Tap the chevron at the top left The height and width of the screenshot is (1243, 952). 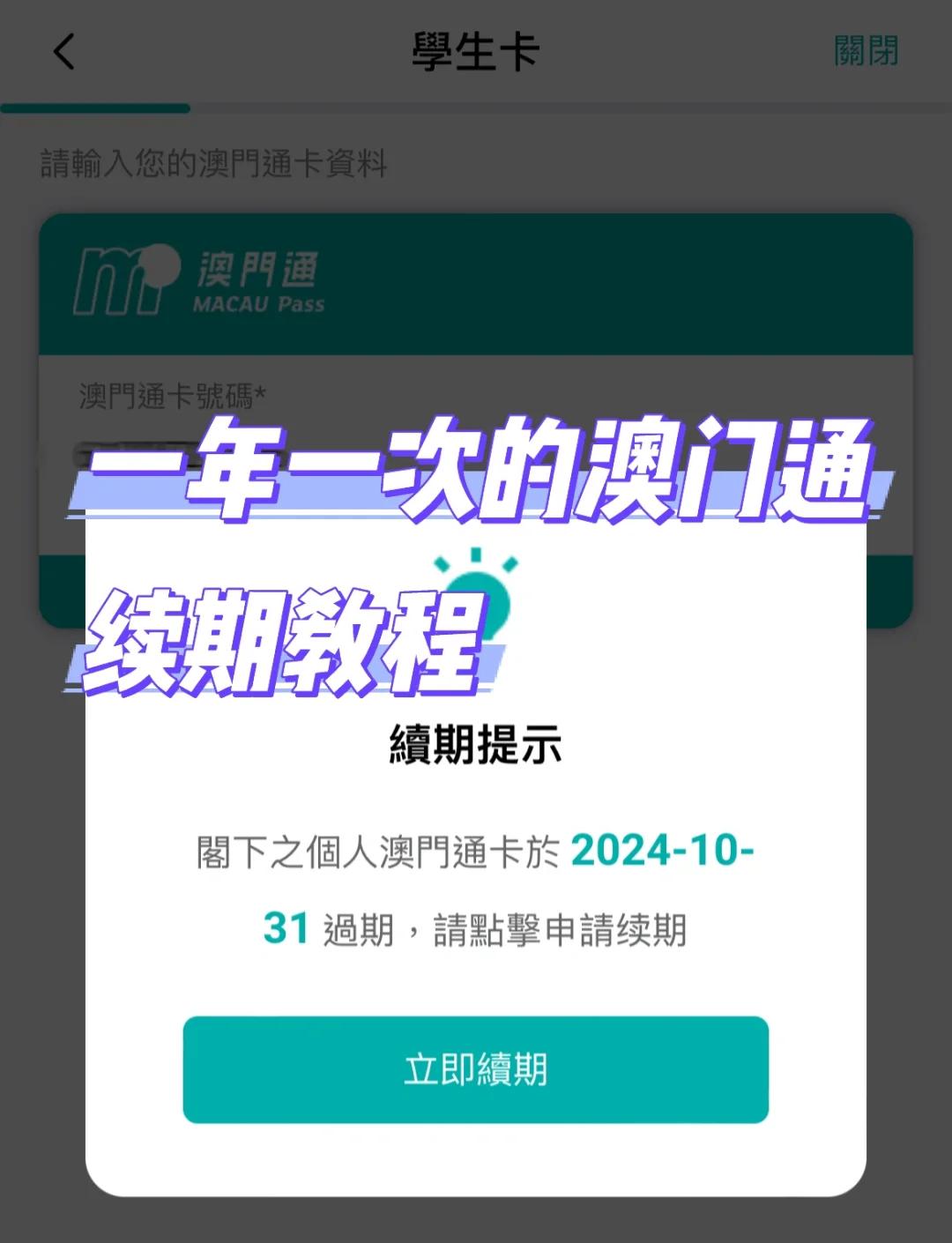(63, 53)
